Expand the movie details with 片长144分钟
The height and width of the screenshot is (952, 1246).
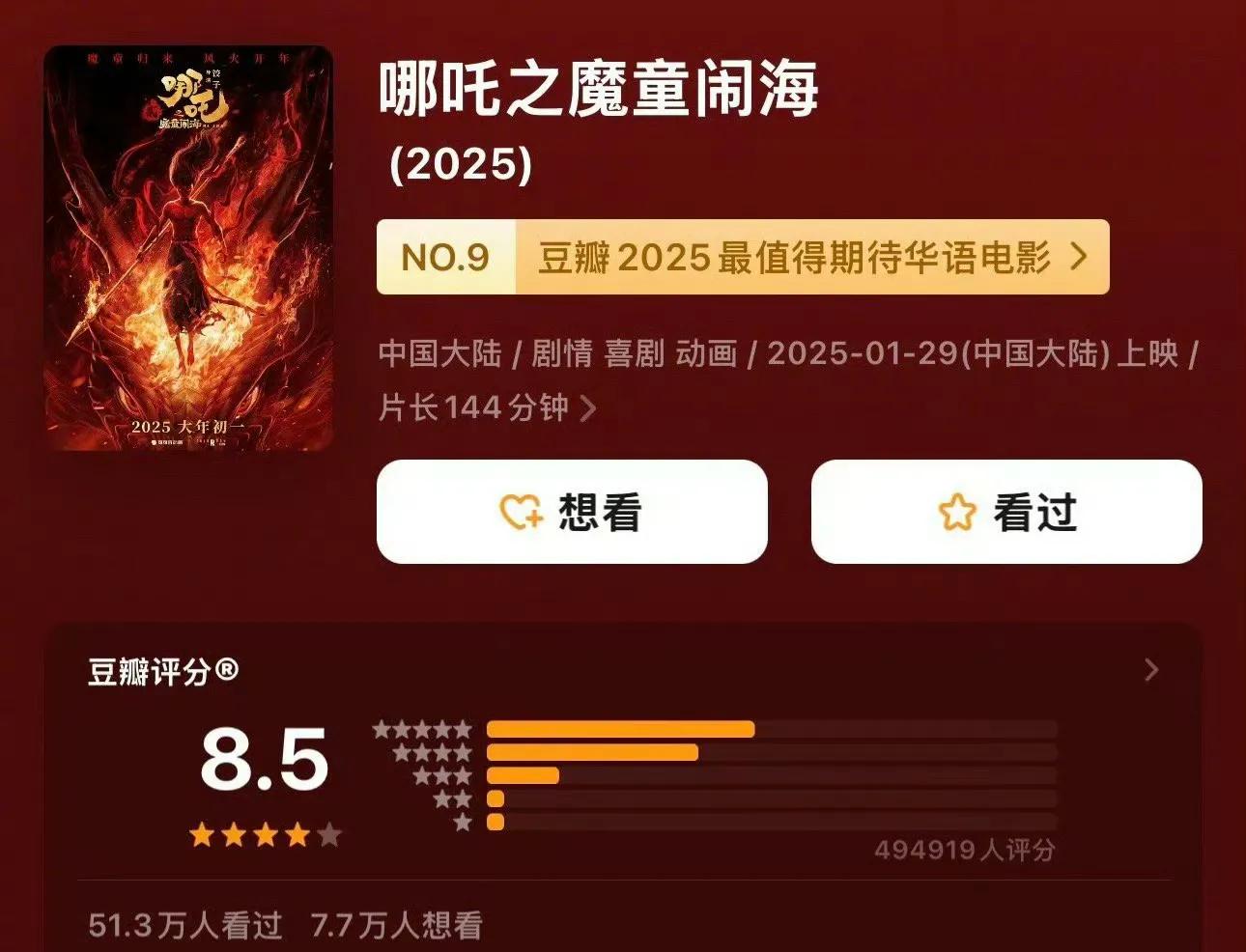coord(488,408)
